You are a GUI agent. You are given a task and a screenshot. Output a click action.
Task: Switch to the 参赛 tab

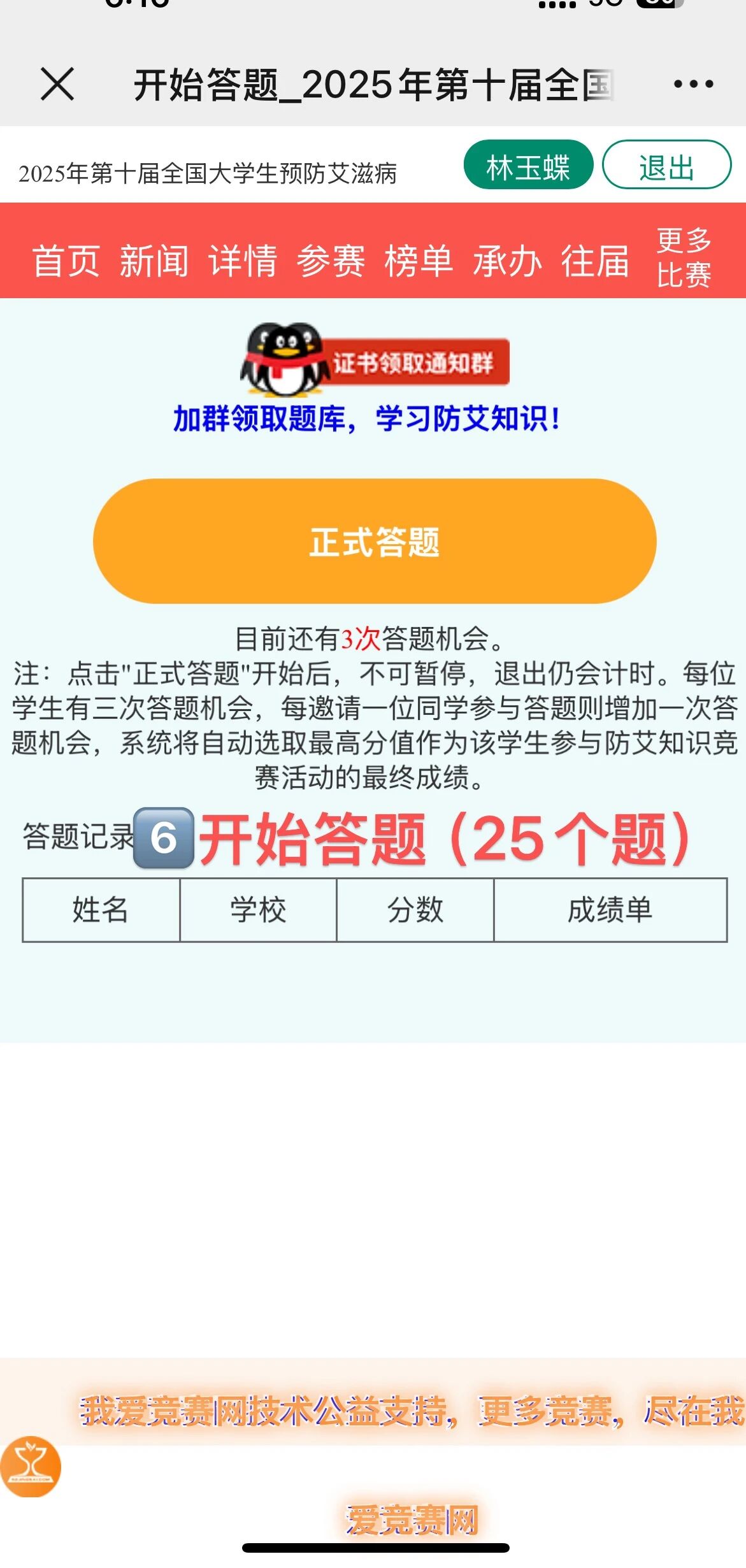click(x=331, y=260)
